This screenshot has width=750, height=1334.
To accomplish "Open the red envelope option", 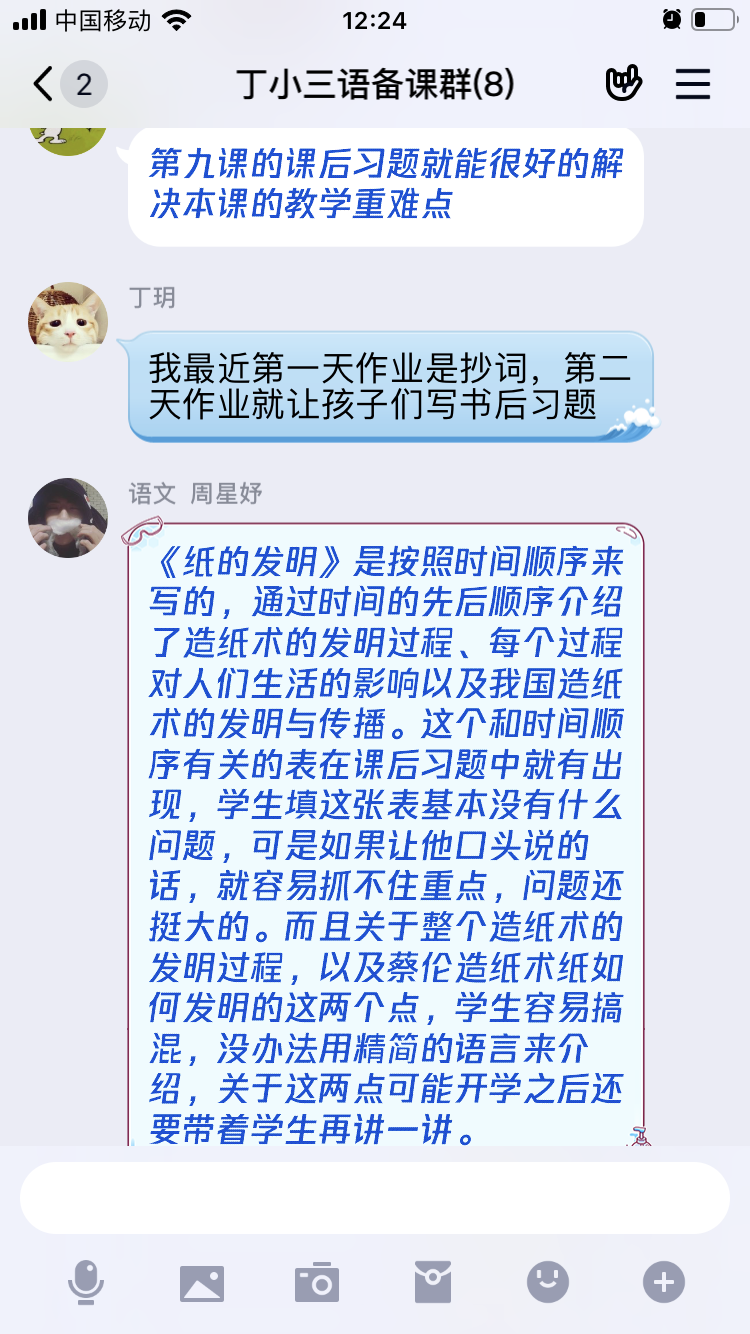I will [433, 1282].
